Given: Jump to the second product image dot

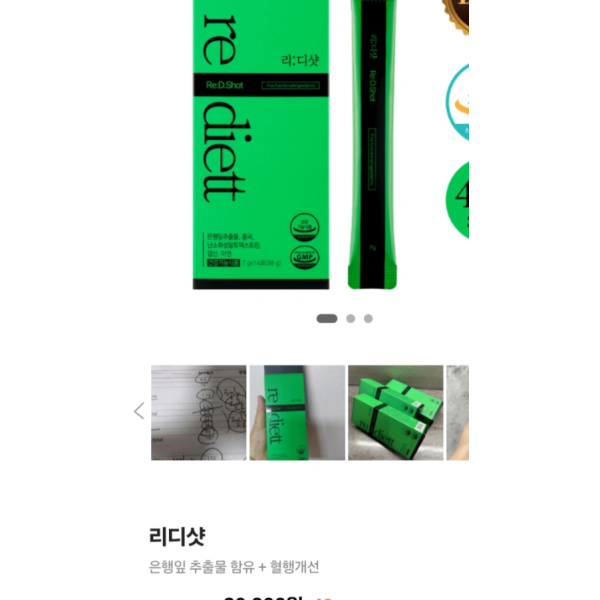Looking at the screenshot, I should (350, 319).
